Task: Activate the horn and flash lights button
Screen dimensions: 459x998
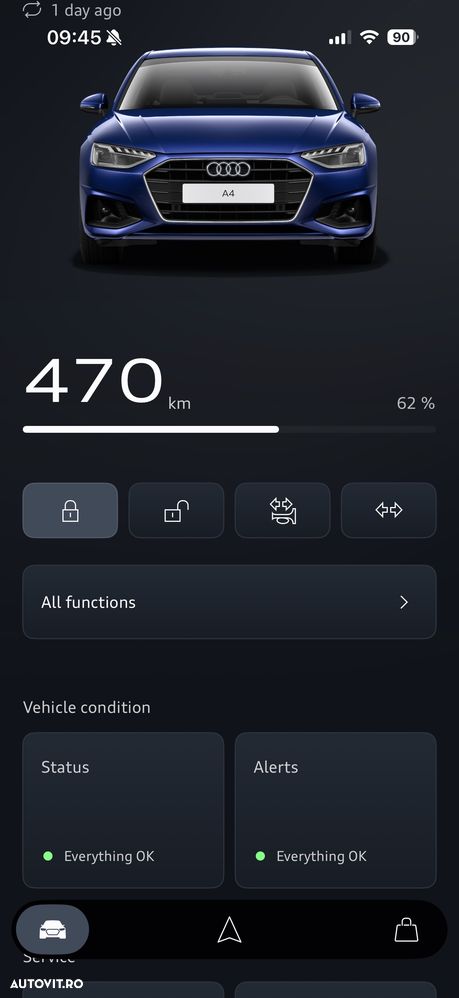Action: [x=283, y=510]
